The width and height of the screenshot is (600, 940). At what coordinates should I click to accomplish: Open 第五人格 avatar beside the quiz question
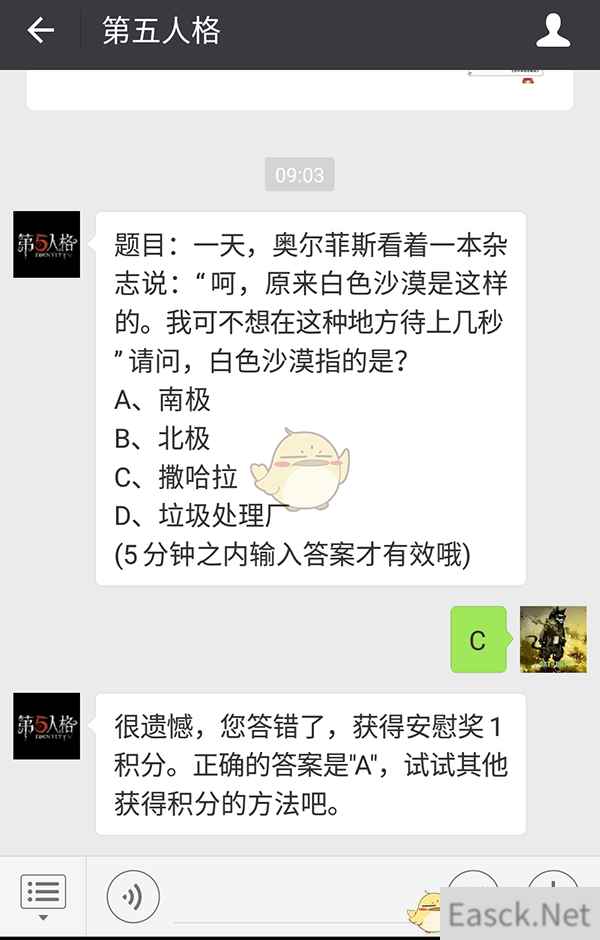point(47,245)
